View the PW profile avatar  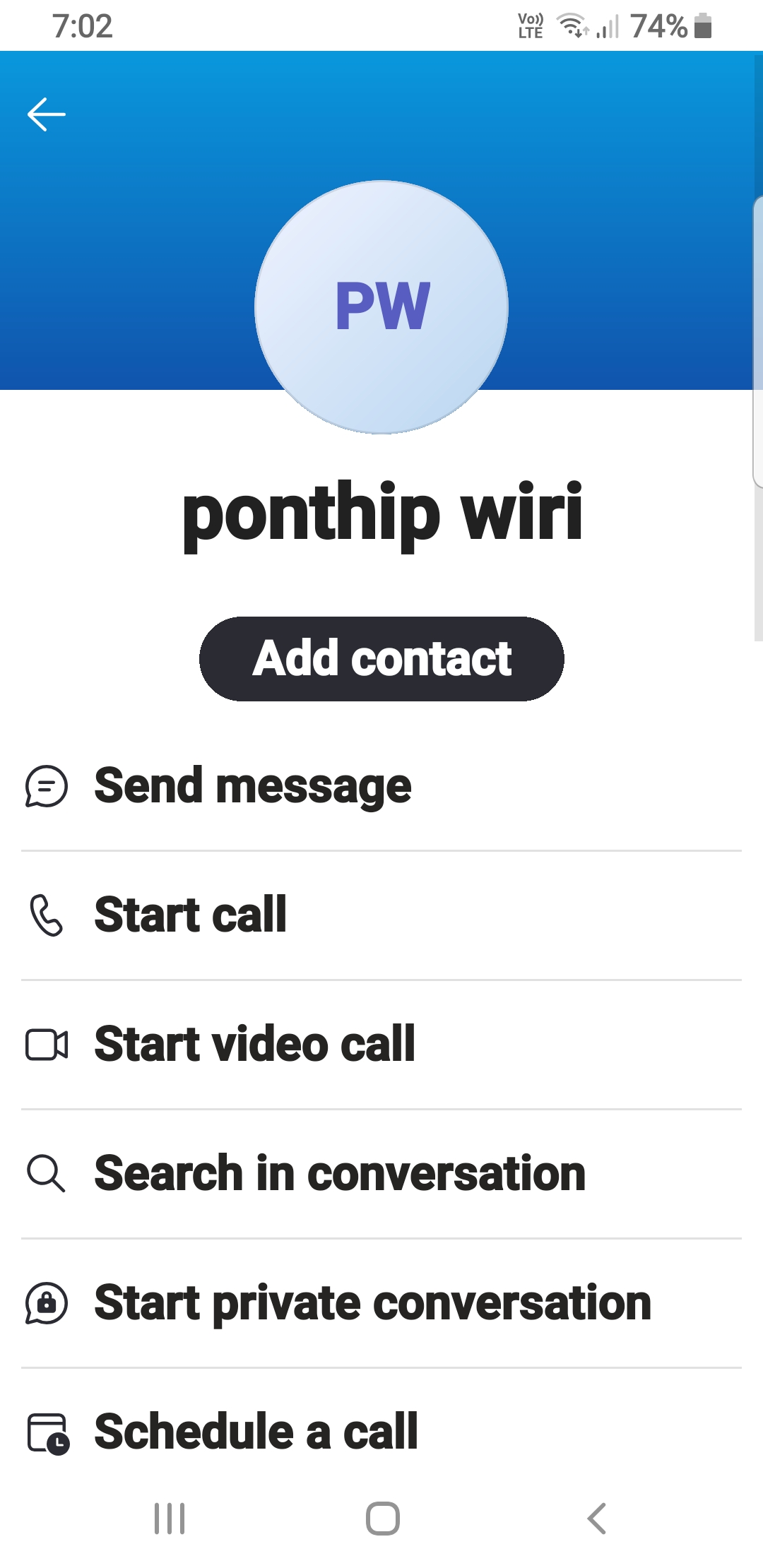click(x=381, y=307)
